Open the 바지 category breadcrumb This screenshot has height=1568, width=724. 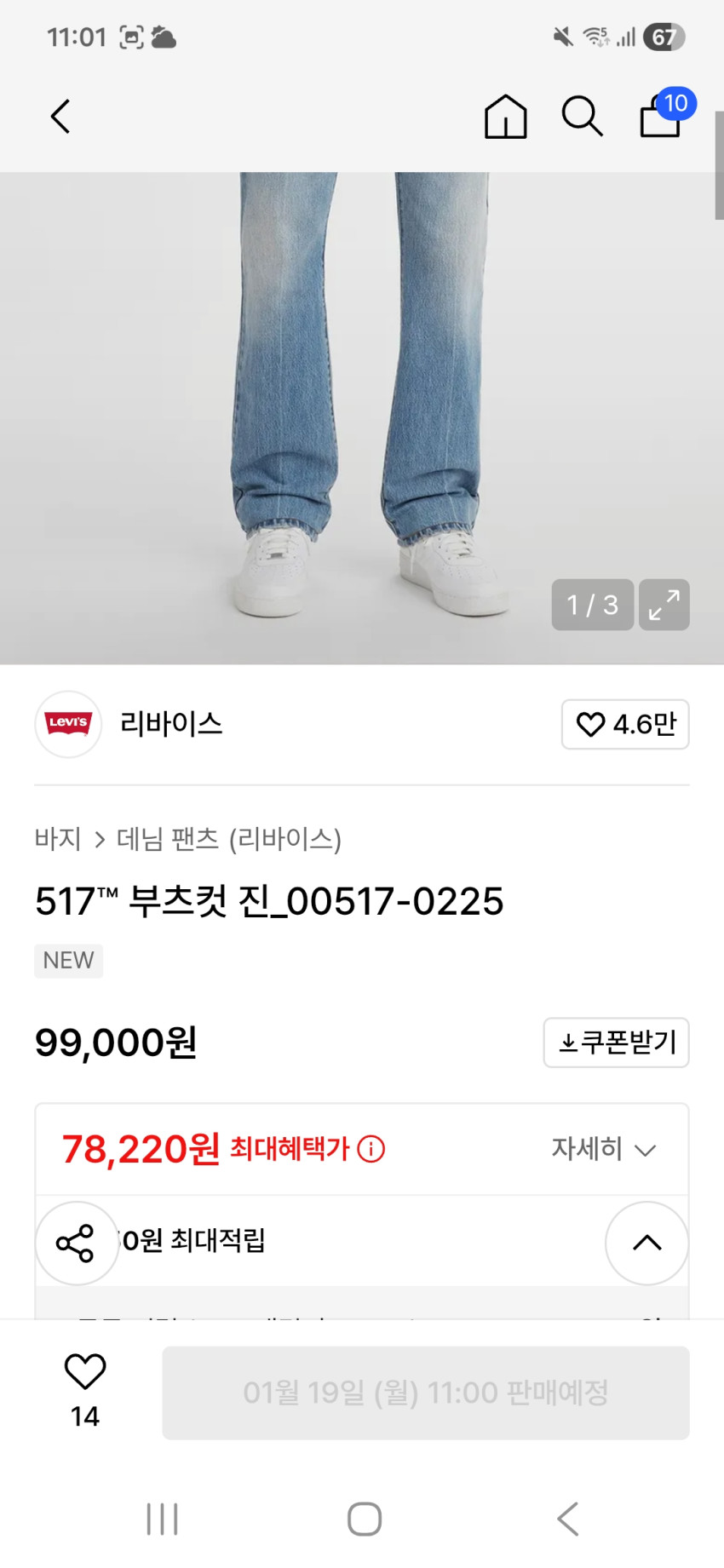click(58, 839)
